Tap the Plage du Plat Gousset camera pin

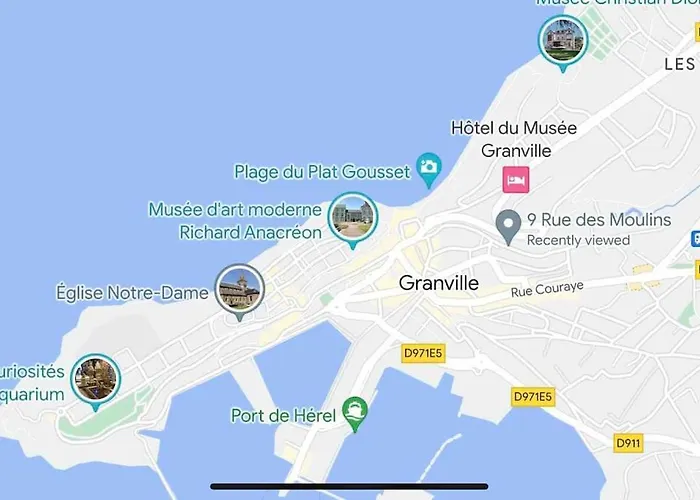click(430, 167)
